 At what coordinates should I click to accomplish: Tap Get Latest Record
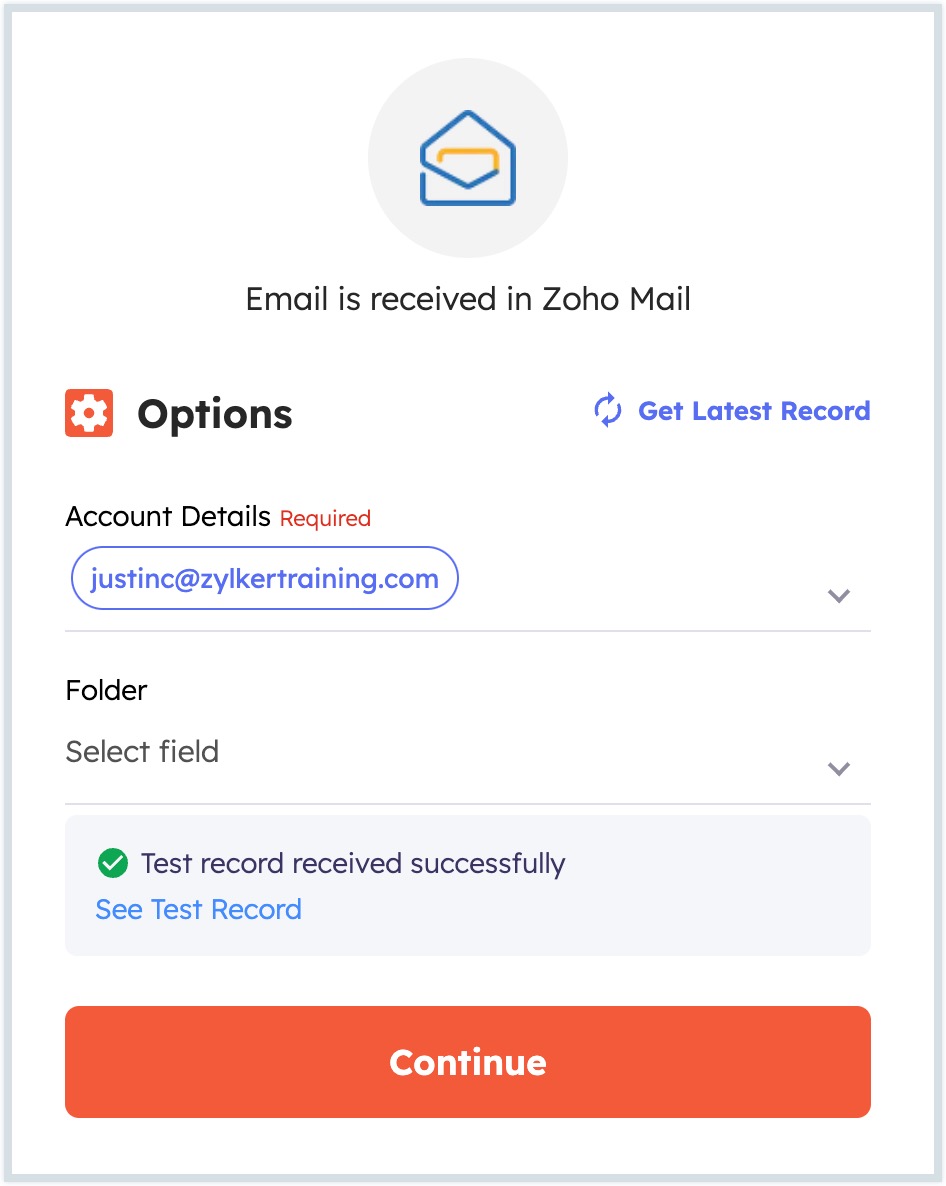point(732,411)
